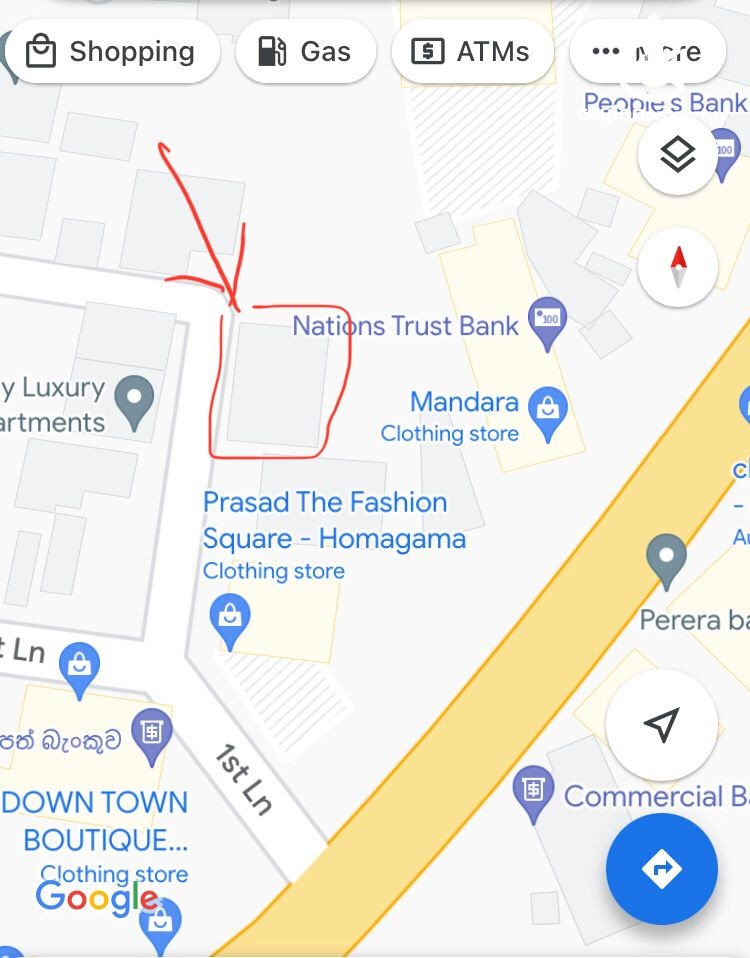This screenshot has width=750, height=958.
Task: Open the map layers selector
Action: click(677, 155)
